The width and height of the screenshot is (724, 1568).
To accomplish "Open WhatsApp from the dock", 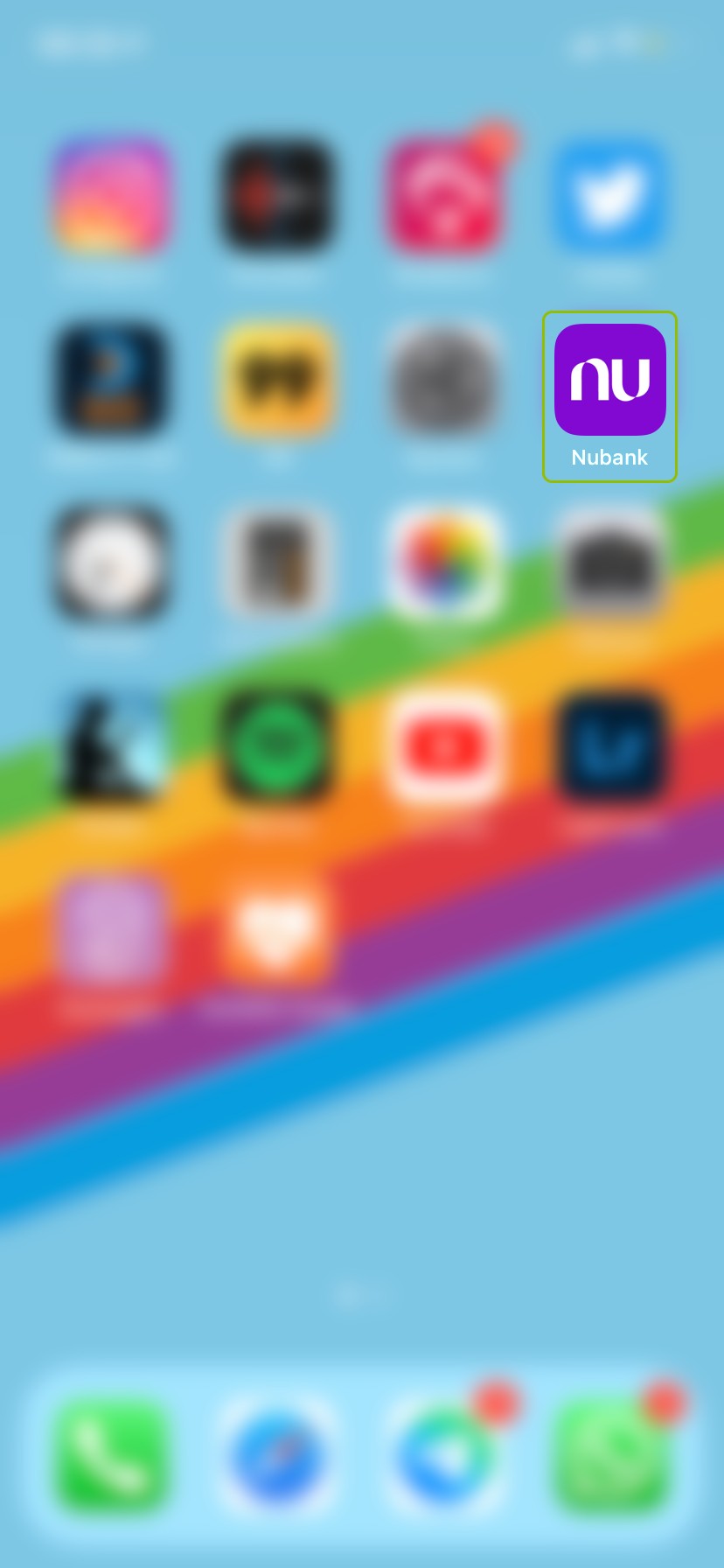I will 609,1457.
